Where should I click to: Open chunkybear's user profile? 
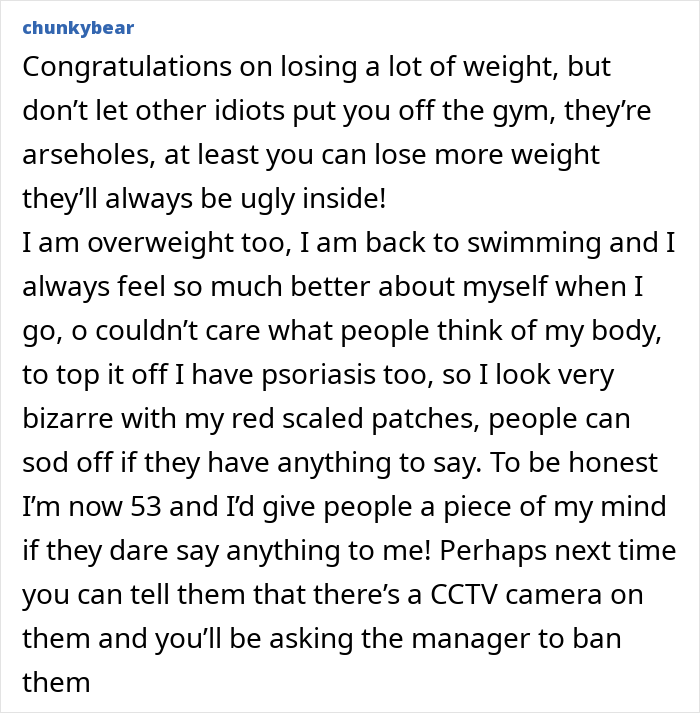click(x=78, y=27)
